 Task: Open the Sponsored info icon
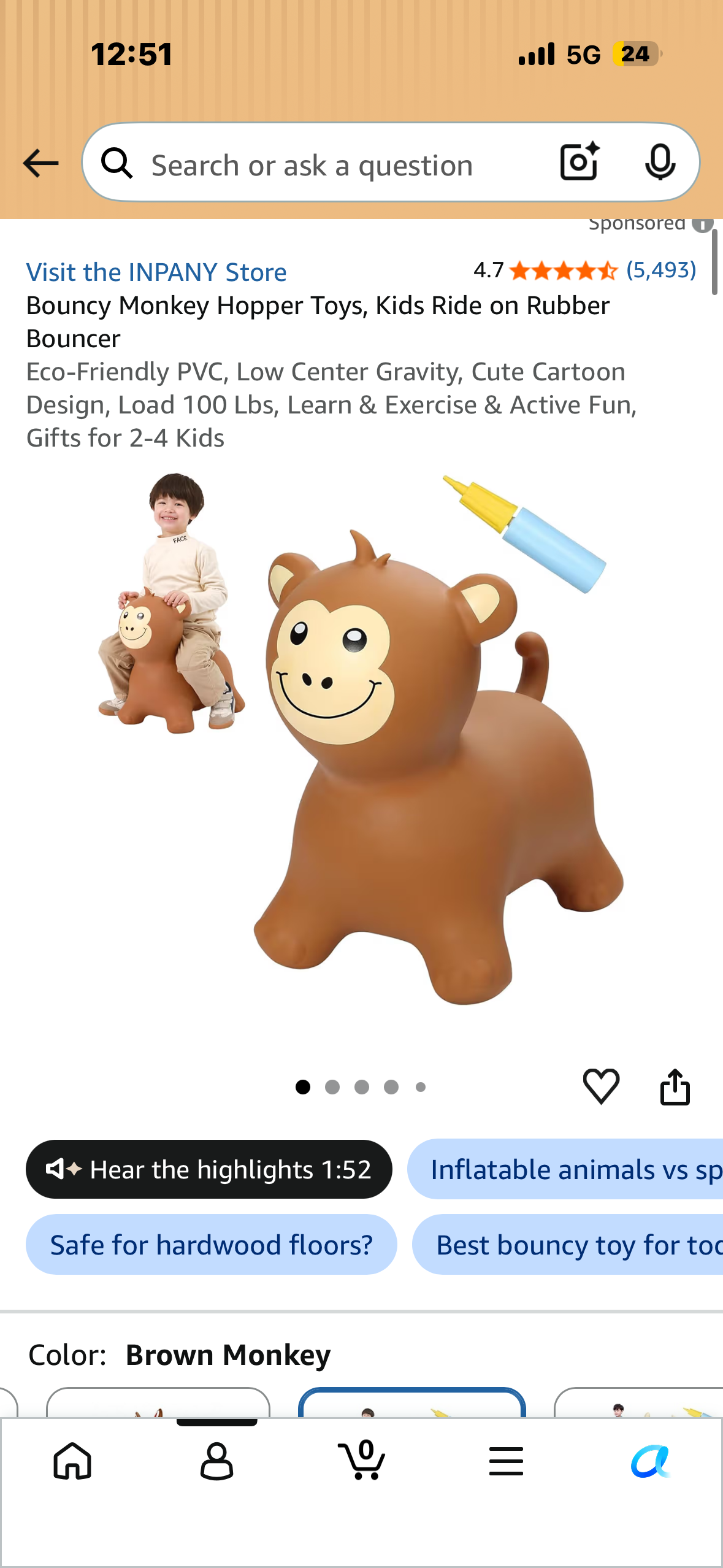(703, 224)
